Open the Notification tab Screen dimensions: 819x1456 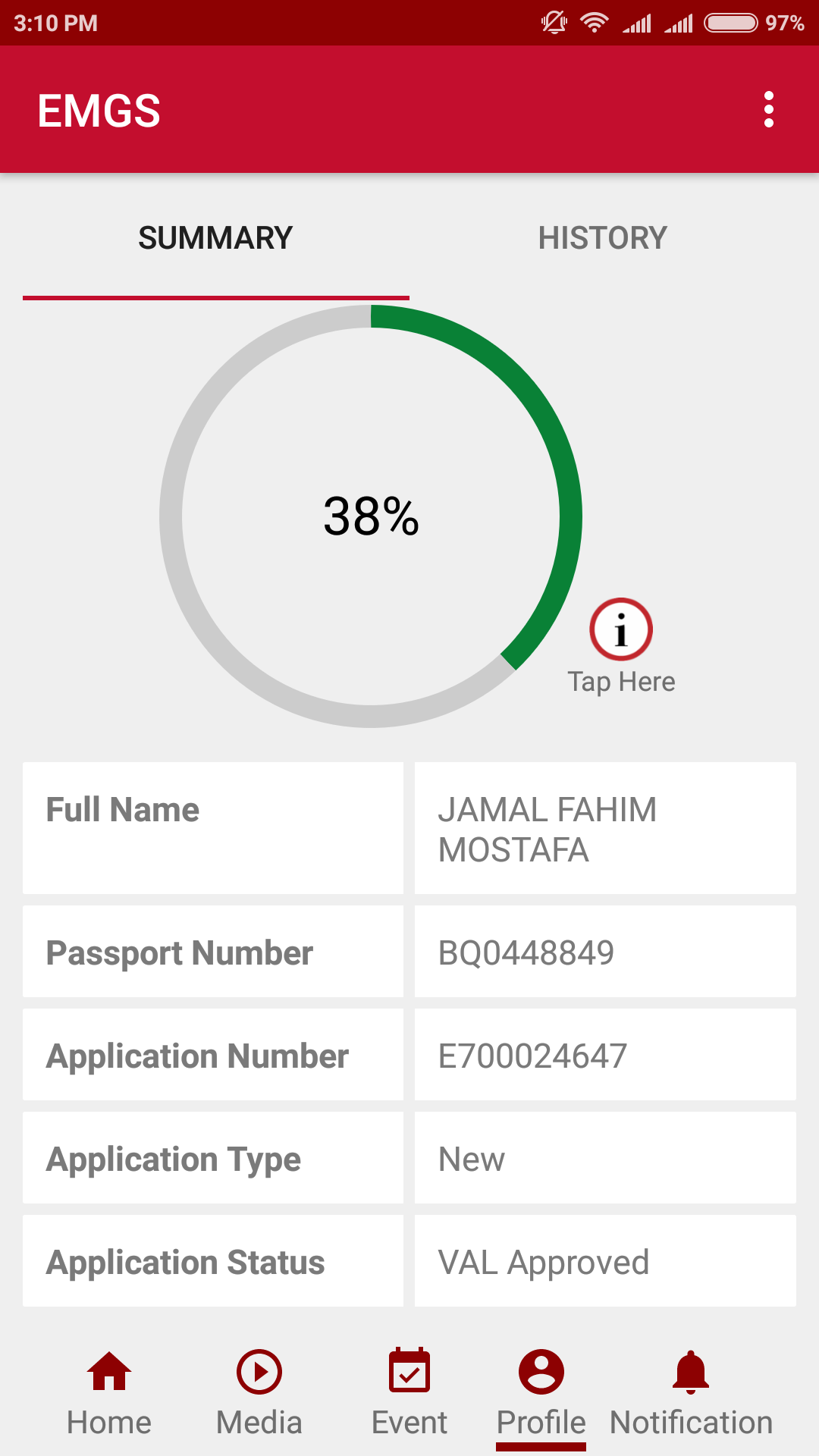pyautogui.click(x=691, y=1393)
